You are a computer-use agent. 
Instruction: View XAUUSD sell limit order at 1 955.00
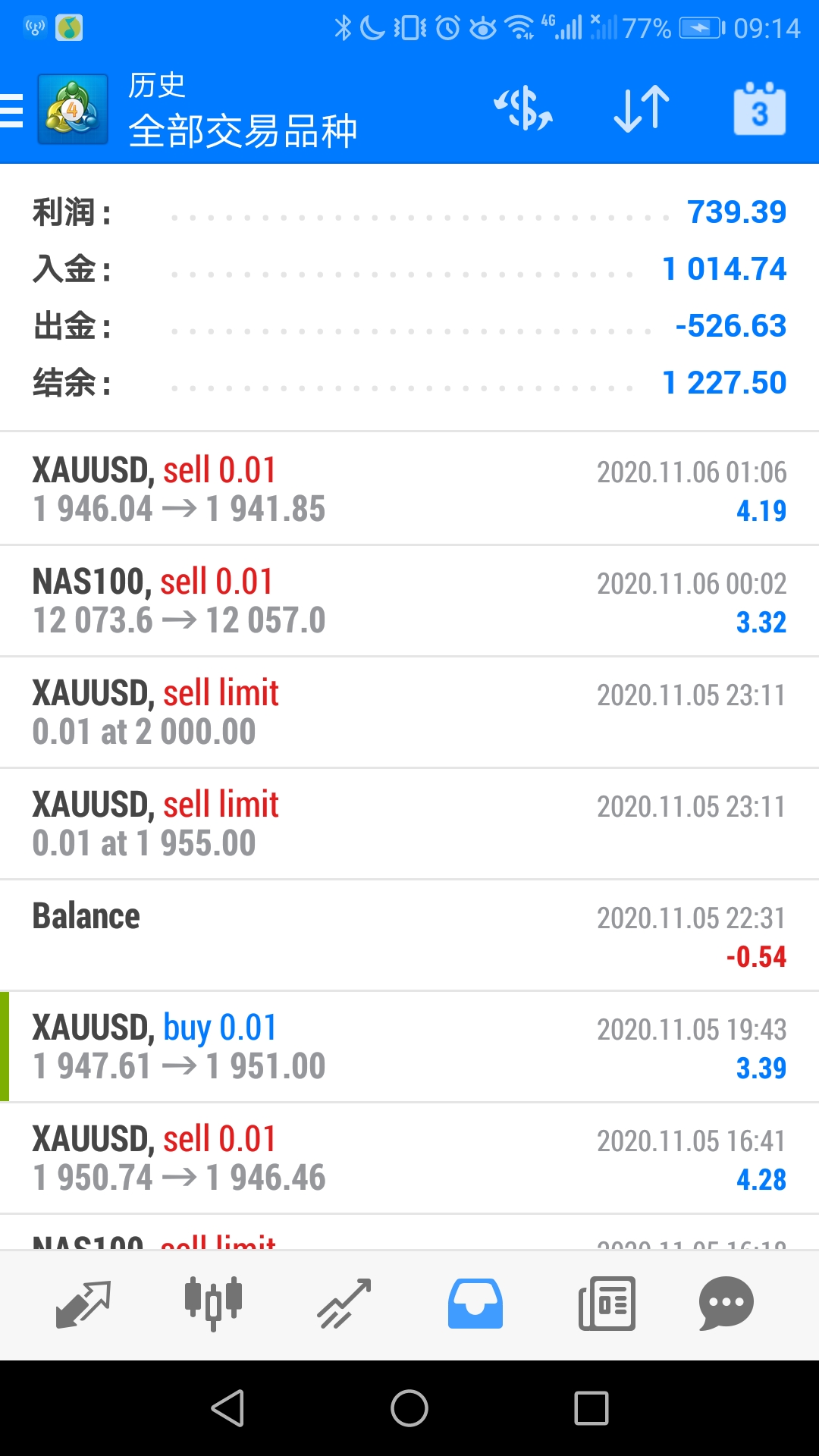pyautogui.click(x=409, y=824)
